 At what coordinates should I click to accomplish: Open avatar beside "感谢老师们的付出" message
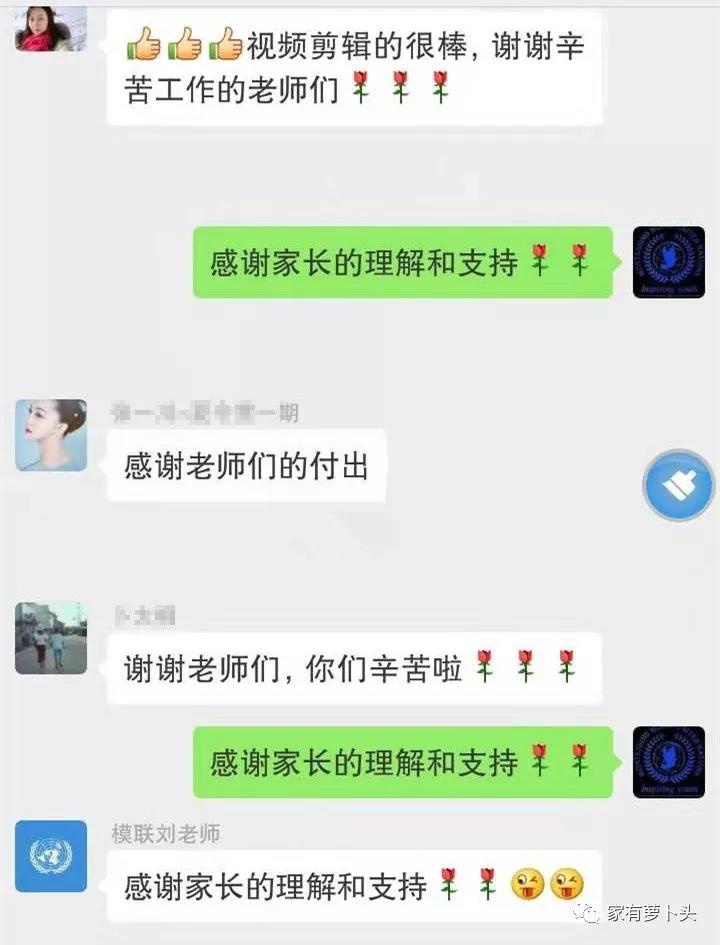click(51, 436)
